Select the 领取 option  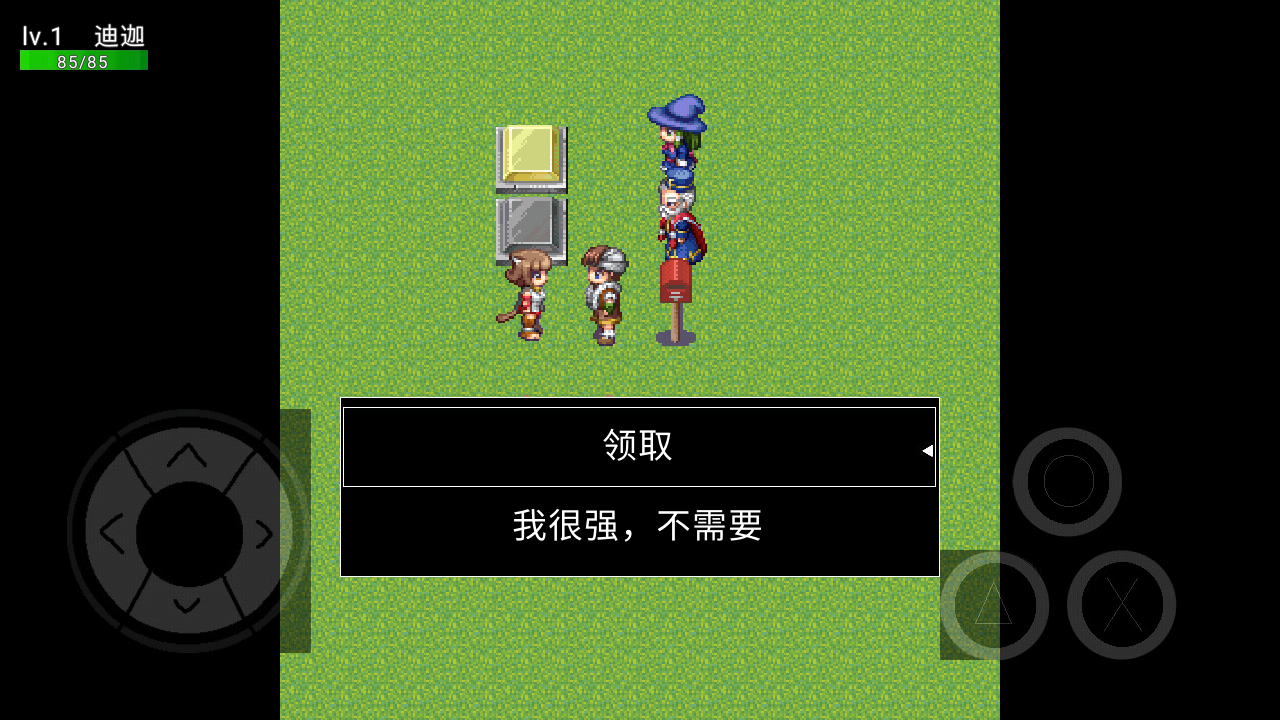pyautogui.click(x=638, y=446)
